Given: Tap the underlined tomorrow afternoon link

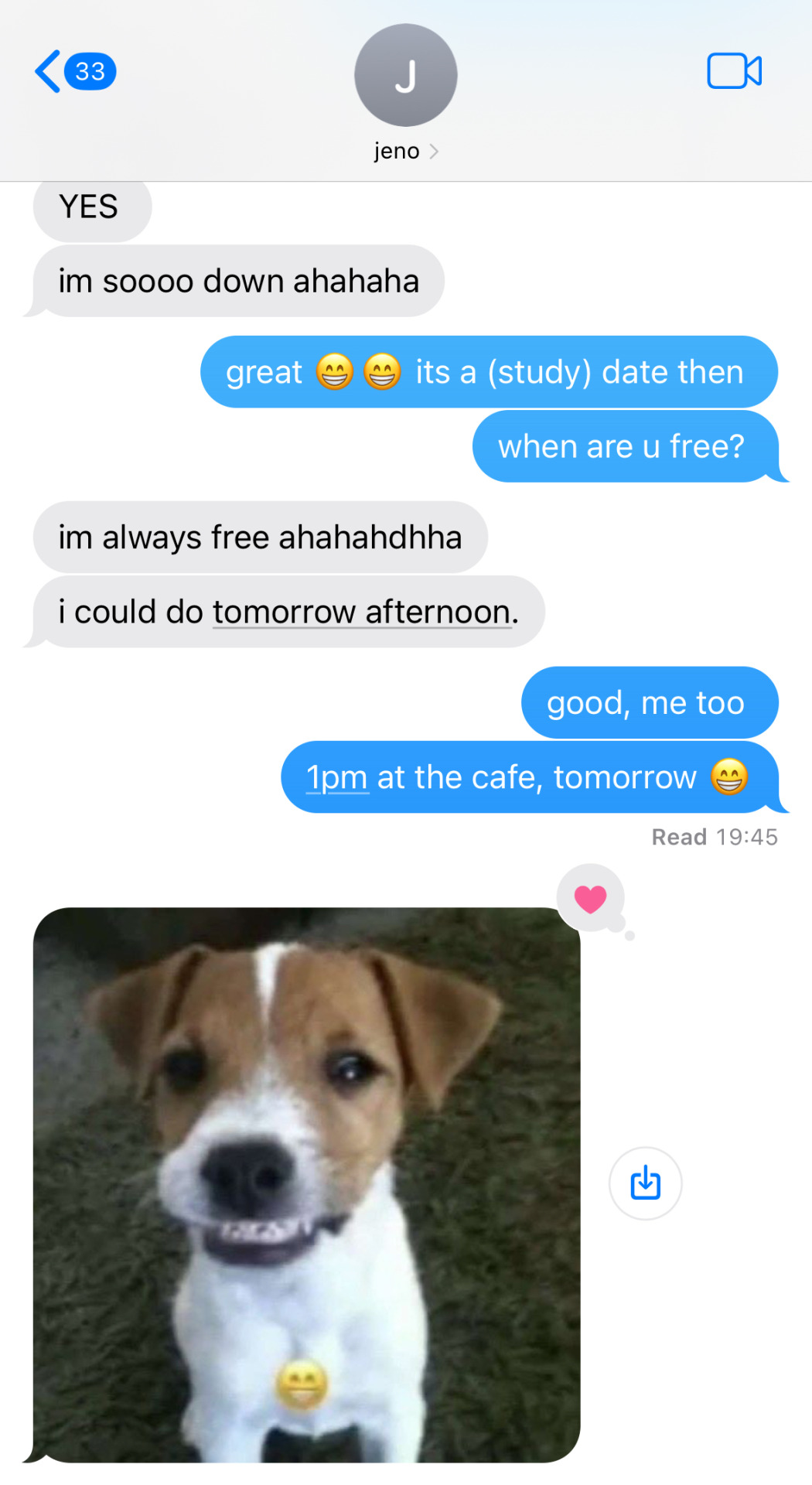Looking at the screenshot, I should click(362, 613).
